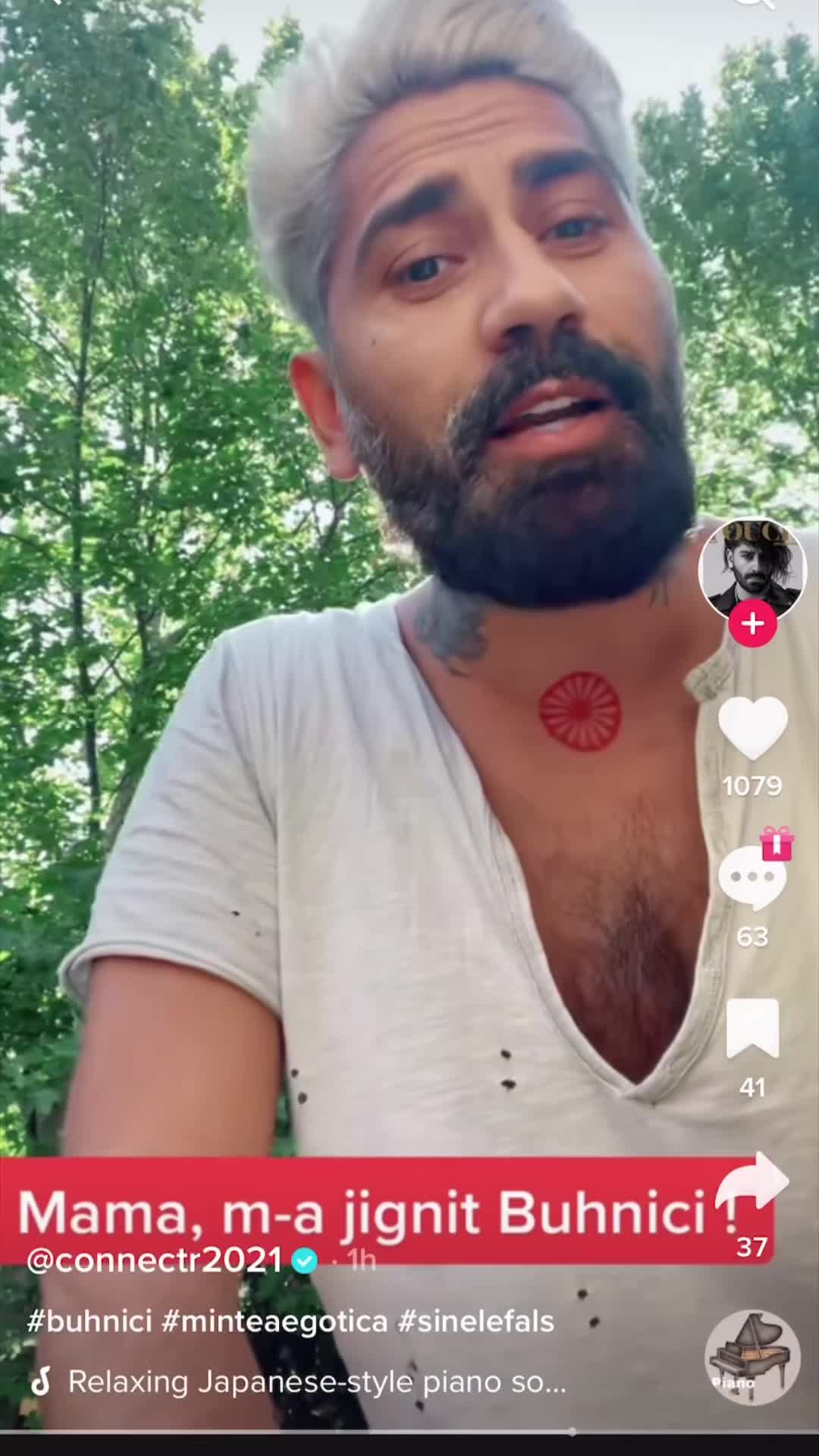819x1456 pixels.
Task: Tap the spinning piano sound disc
Action: [x=752, y=1357]
